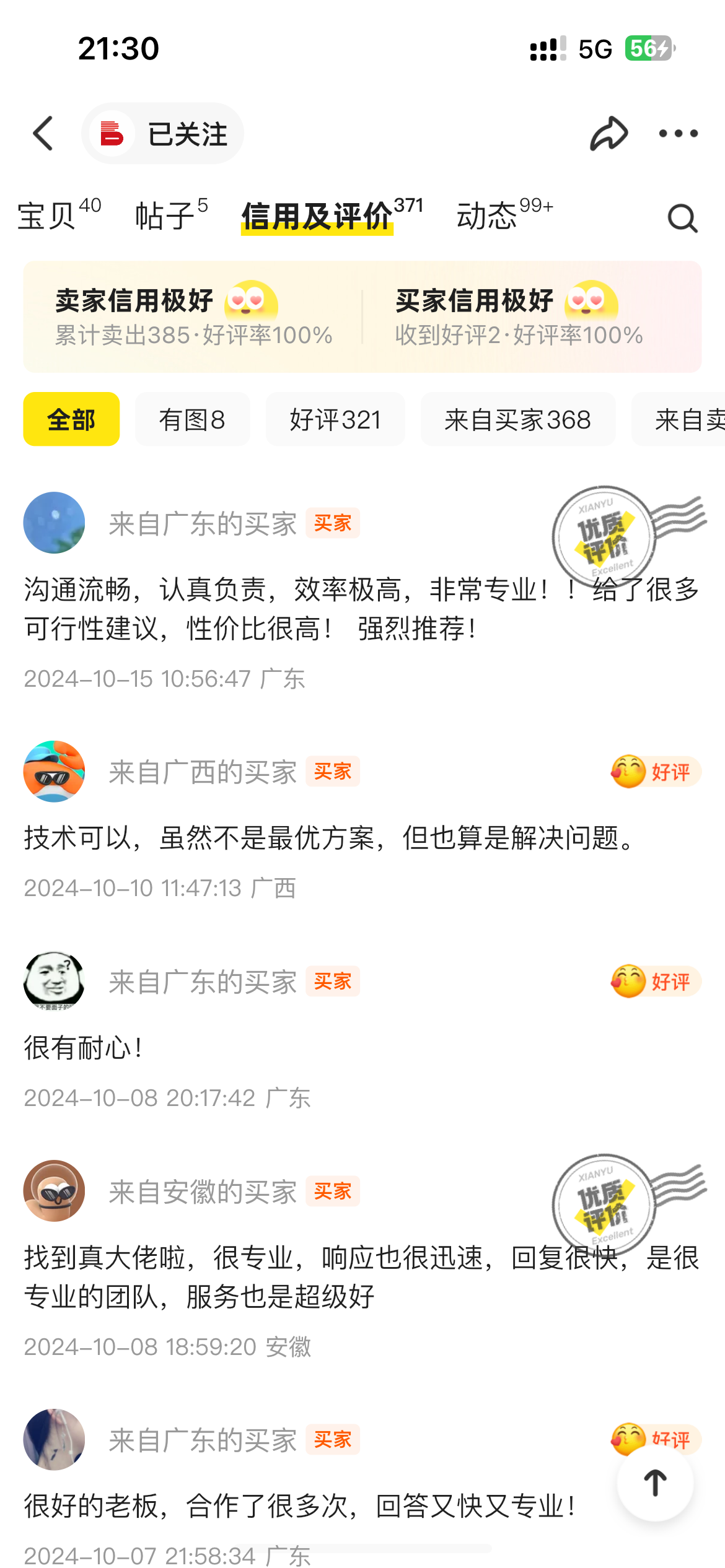Switch to the 动态 tab
The image size is (725, 1568).
pyautogui.click(x=487, y=217)
